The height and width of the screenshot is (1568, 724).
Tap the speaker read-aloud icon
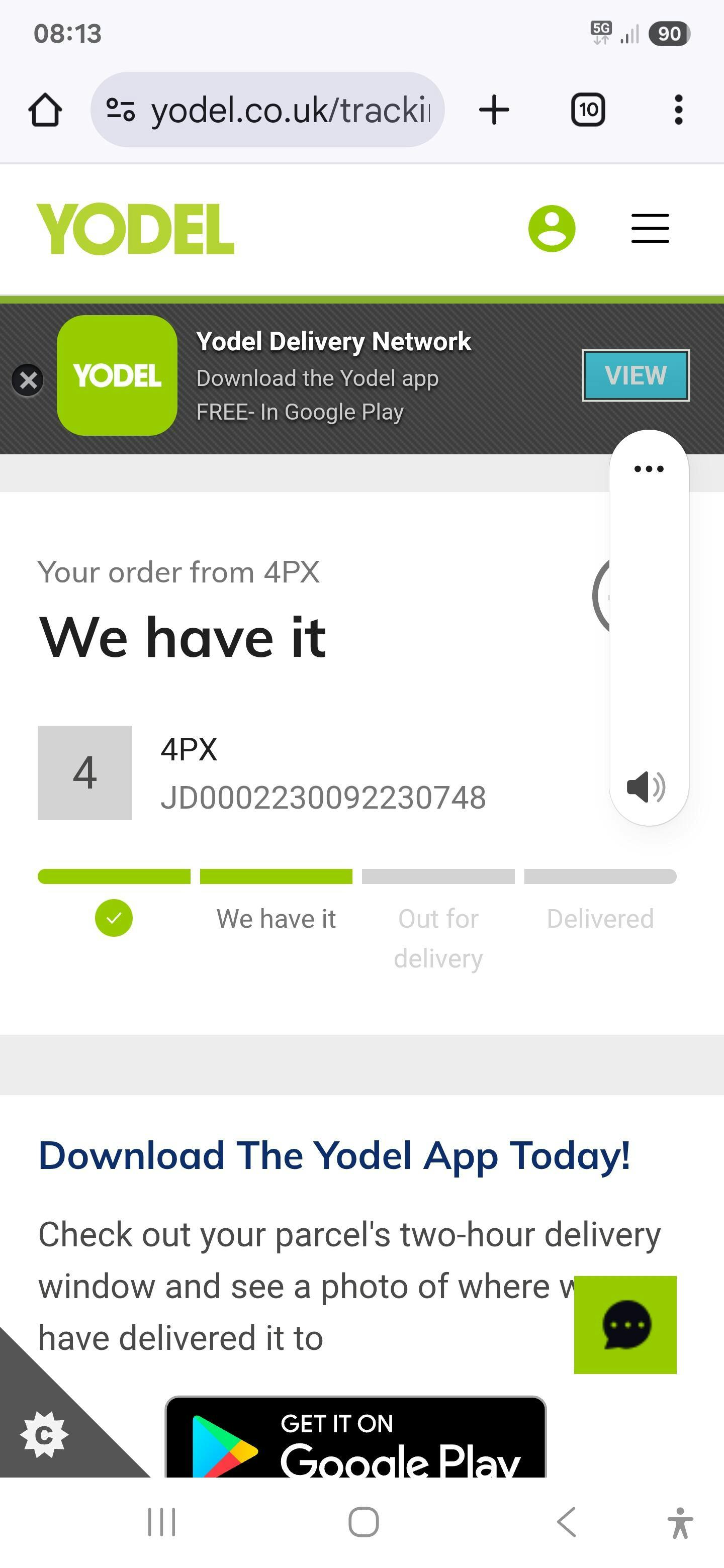(x=646, y=787)
